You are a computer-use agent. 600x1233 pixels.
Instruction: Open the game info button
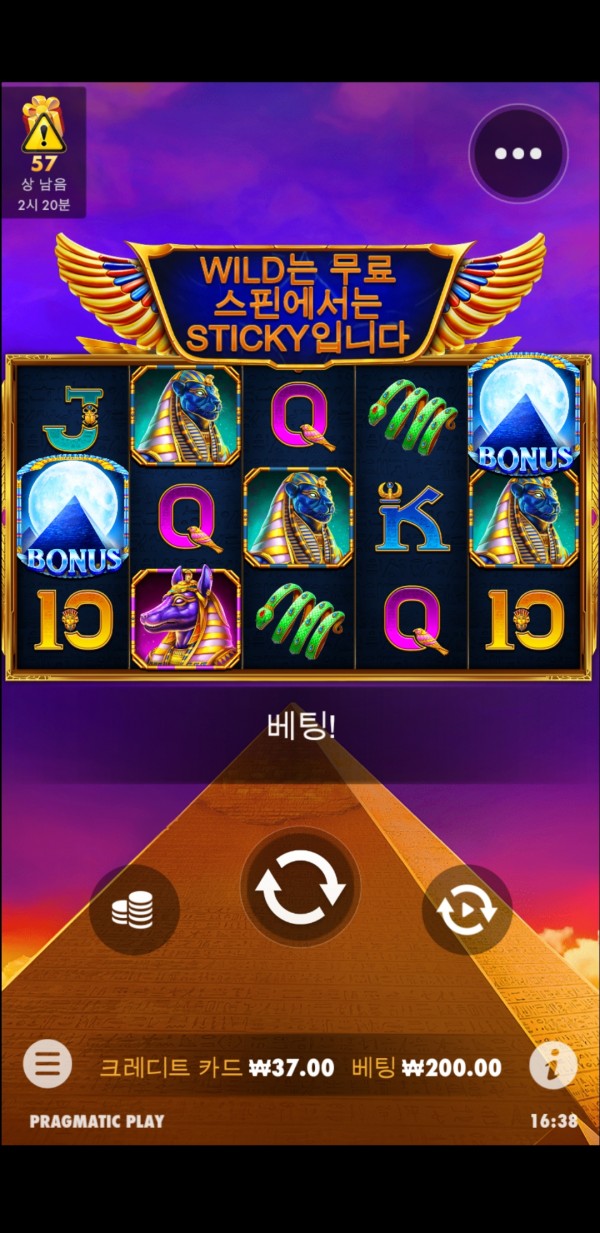tap(553, 1065)
